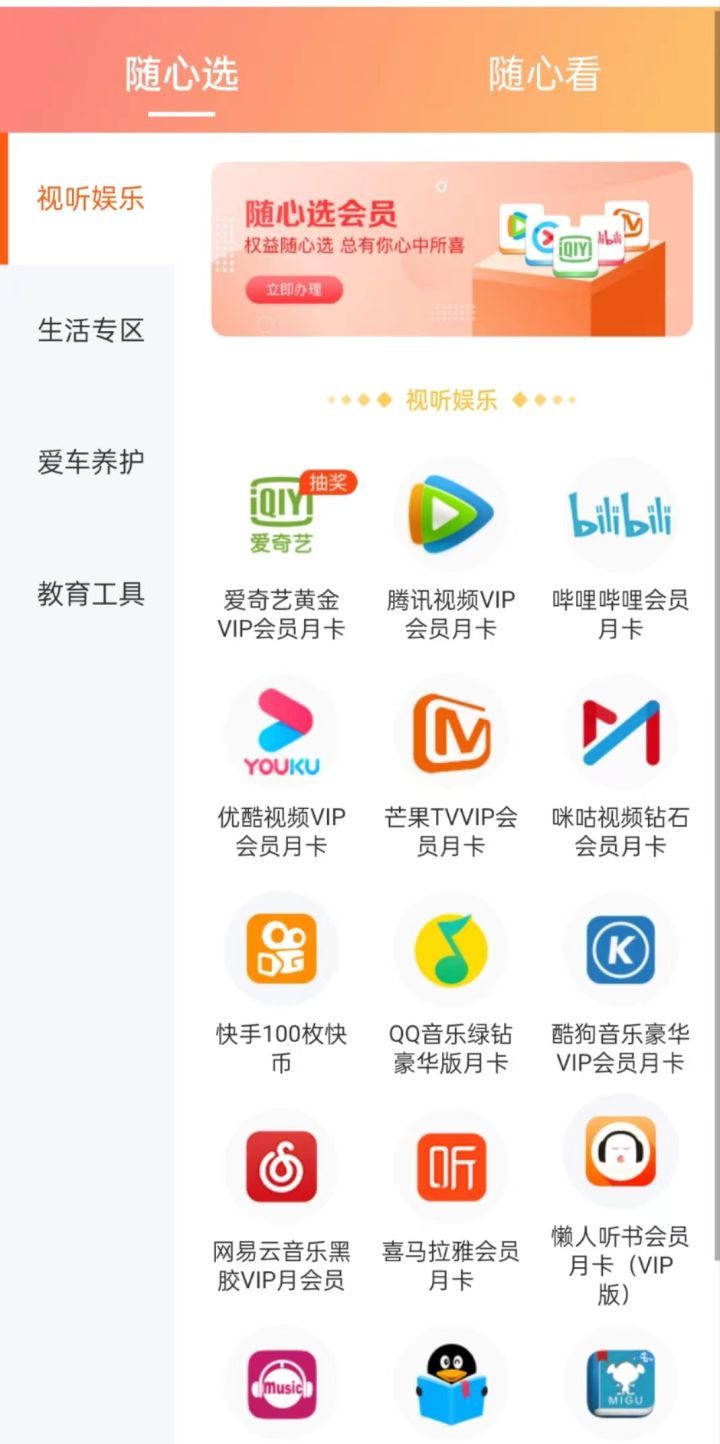Screen dimensions: 720x1444
Task: Select the 视听娱乐 category
Action: 91,198
